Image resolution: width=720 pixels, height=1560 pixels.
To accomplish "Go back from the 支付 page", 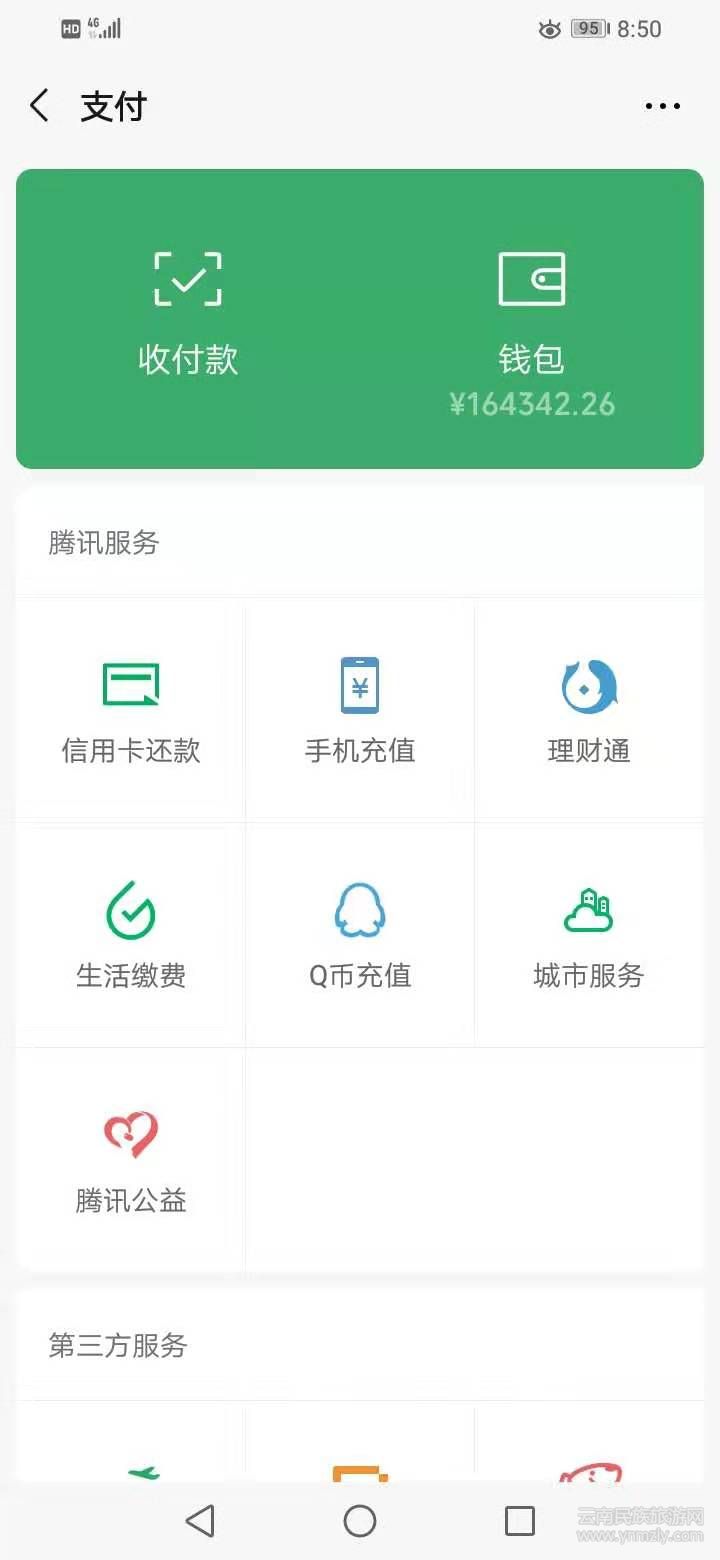I will [x=40, y=106].
